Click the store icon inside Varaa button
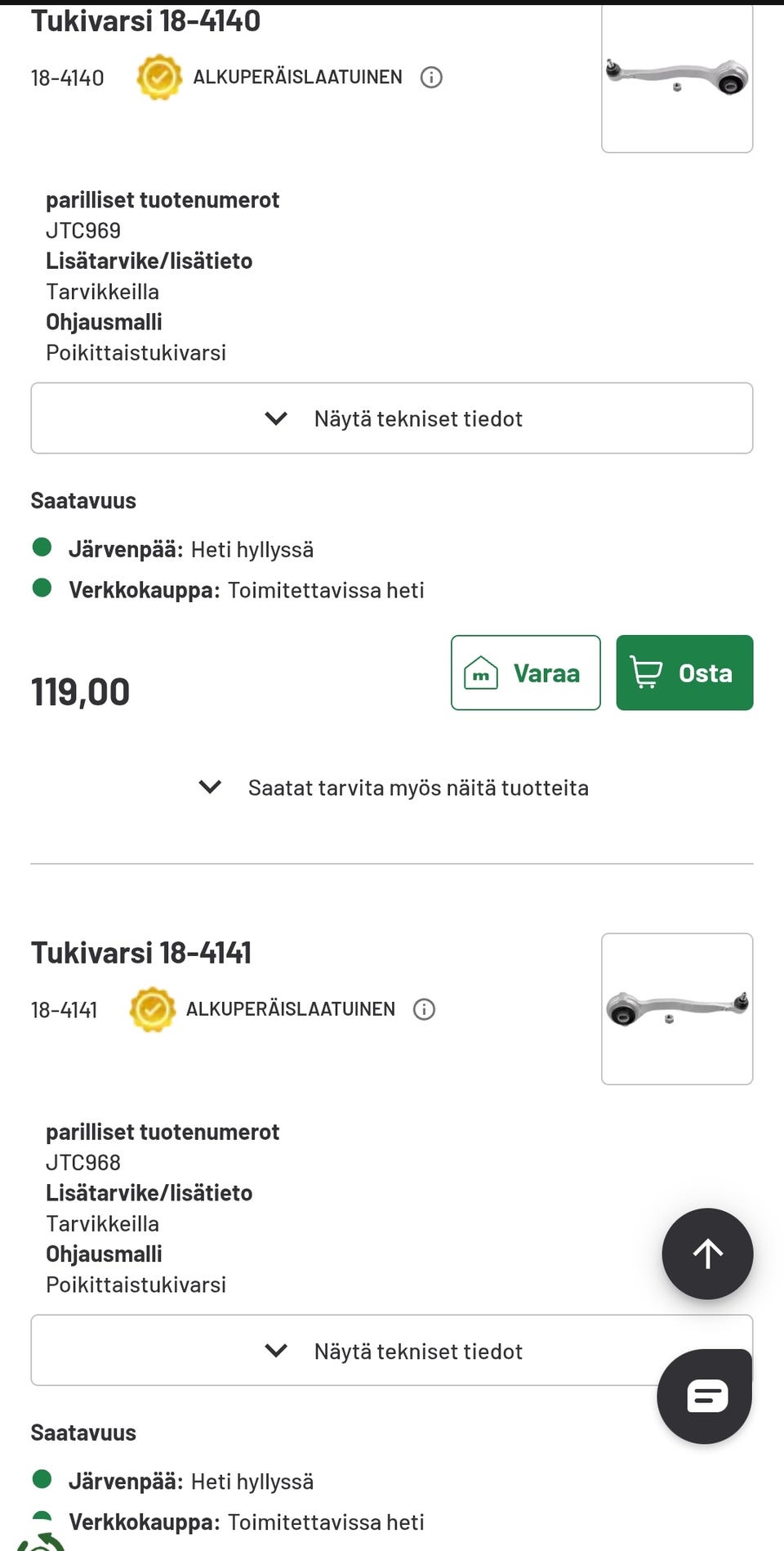The width and height of the screenshot is (784, 1551). pos(482,673)
